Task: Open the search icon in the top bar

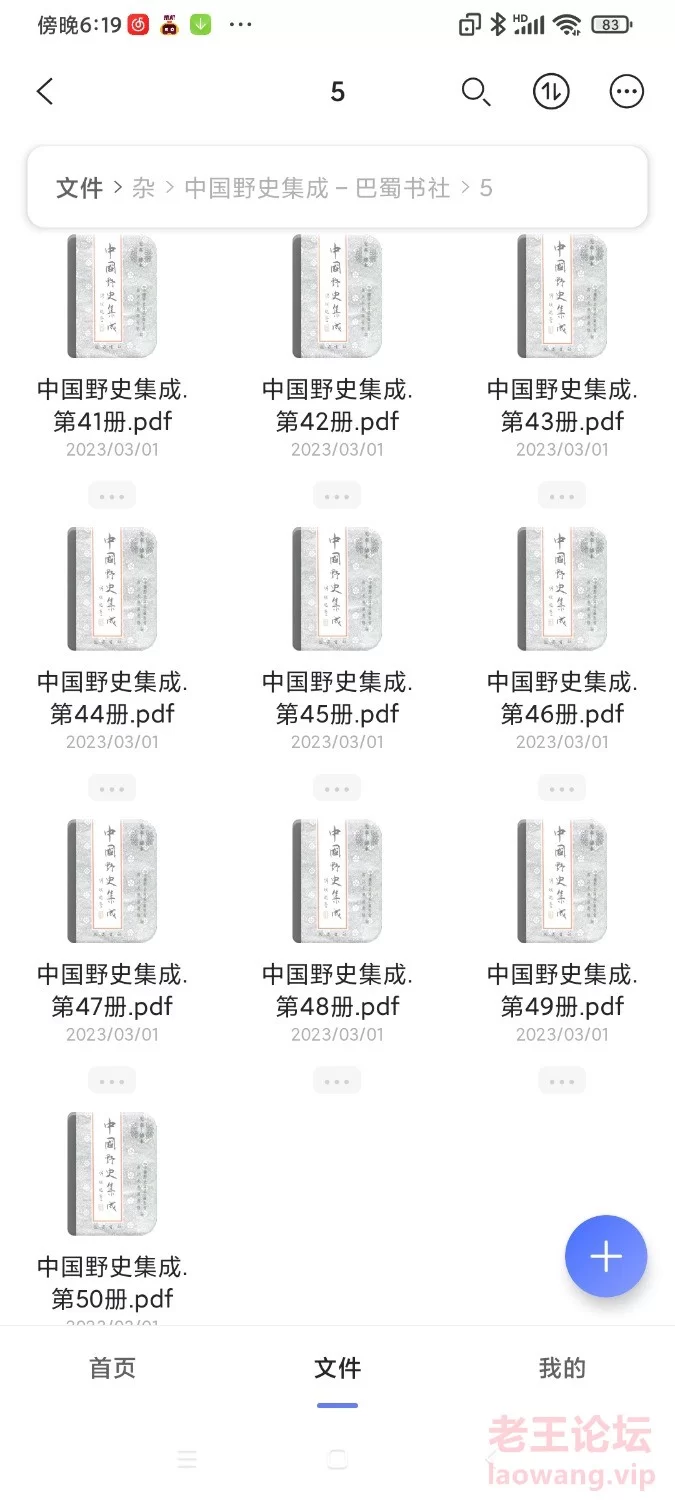Action: tap(475, 92)
